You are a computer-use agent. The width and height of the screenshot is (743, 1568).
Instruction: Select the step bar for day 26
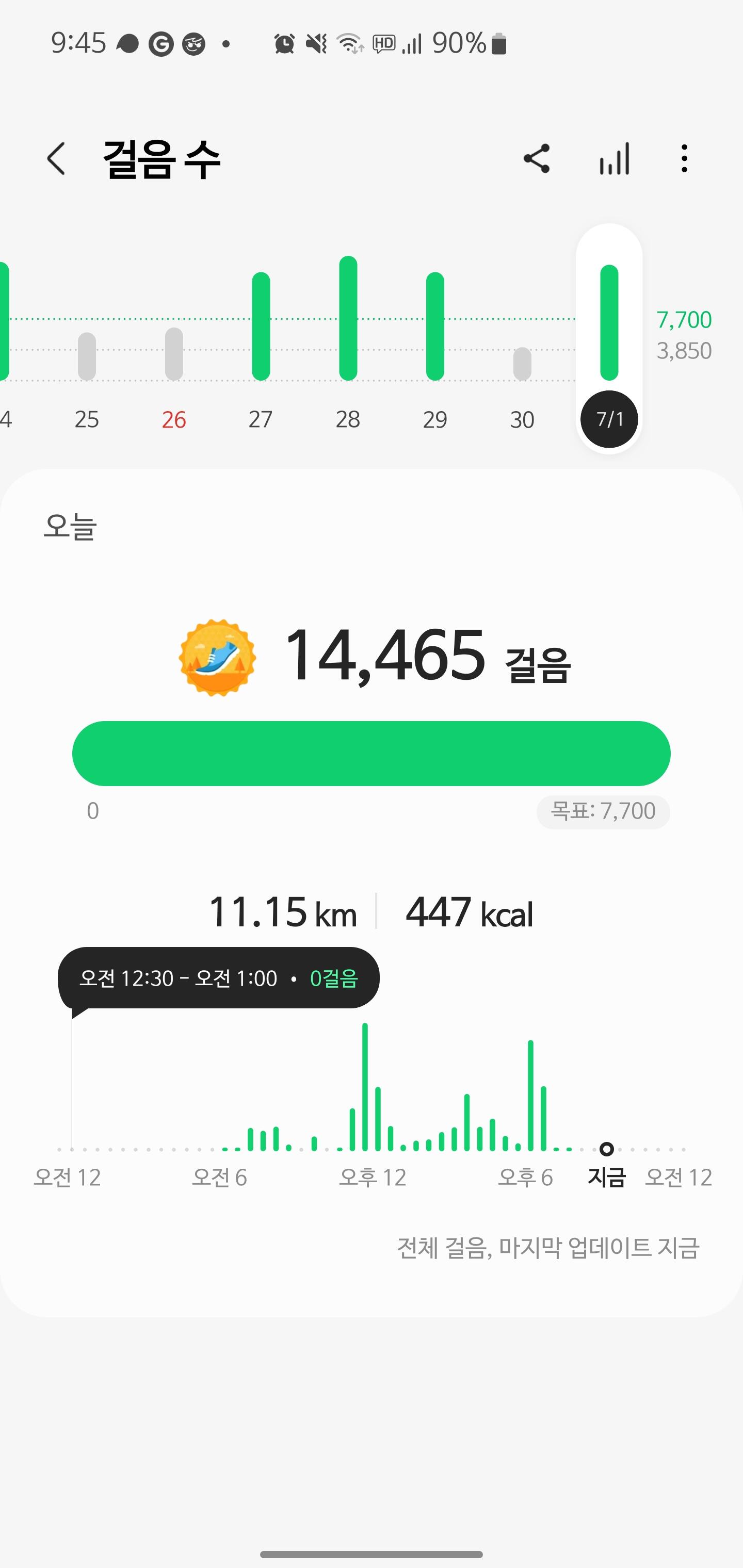pos(174,354)
